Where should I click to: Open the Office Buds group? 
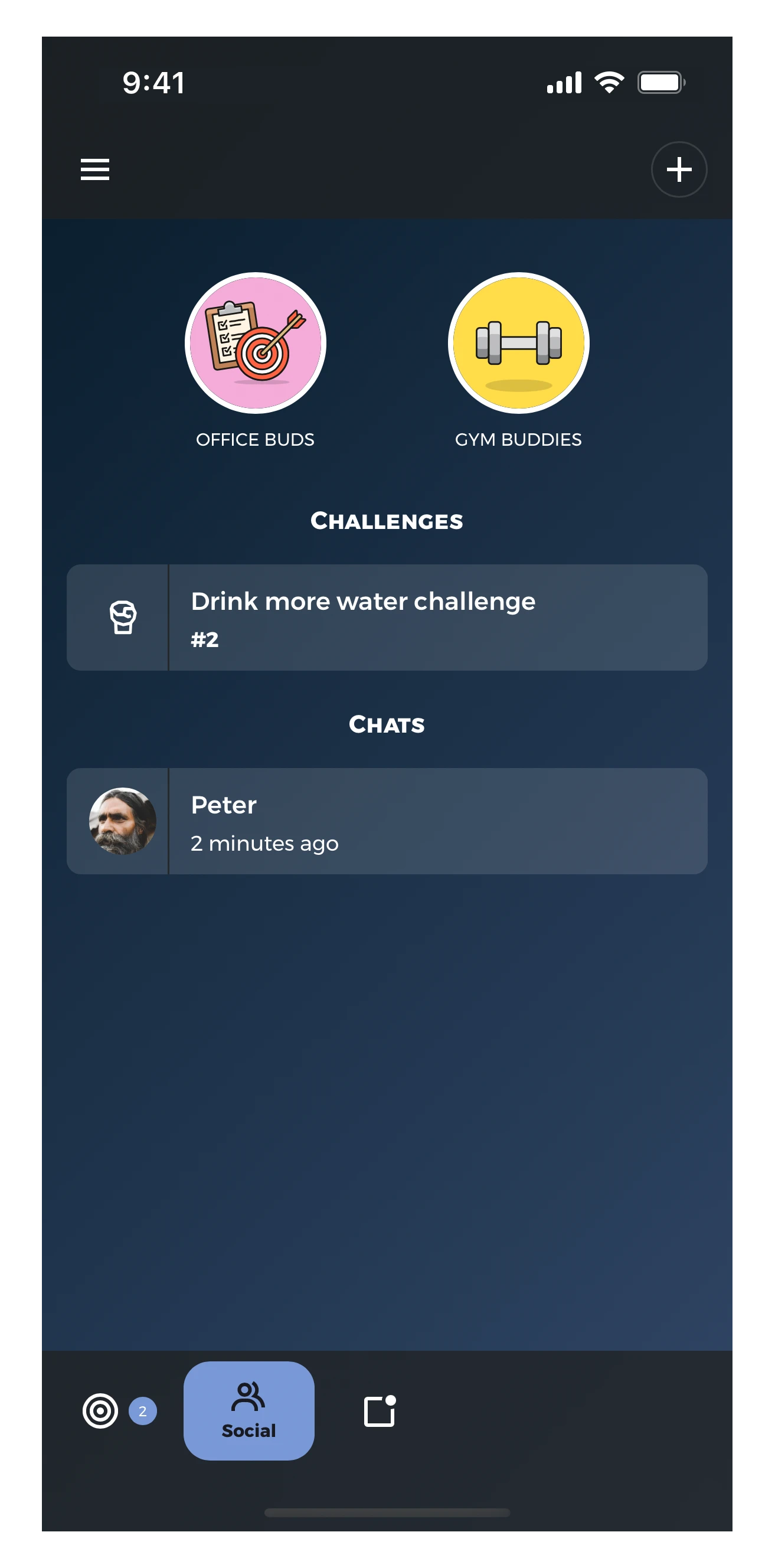(255, 344)
